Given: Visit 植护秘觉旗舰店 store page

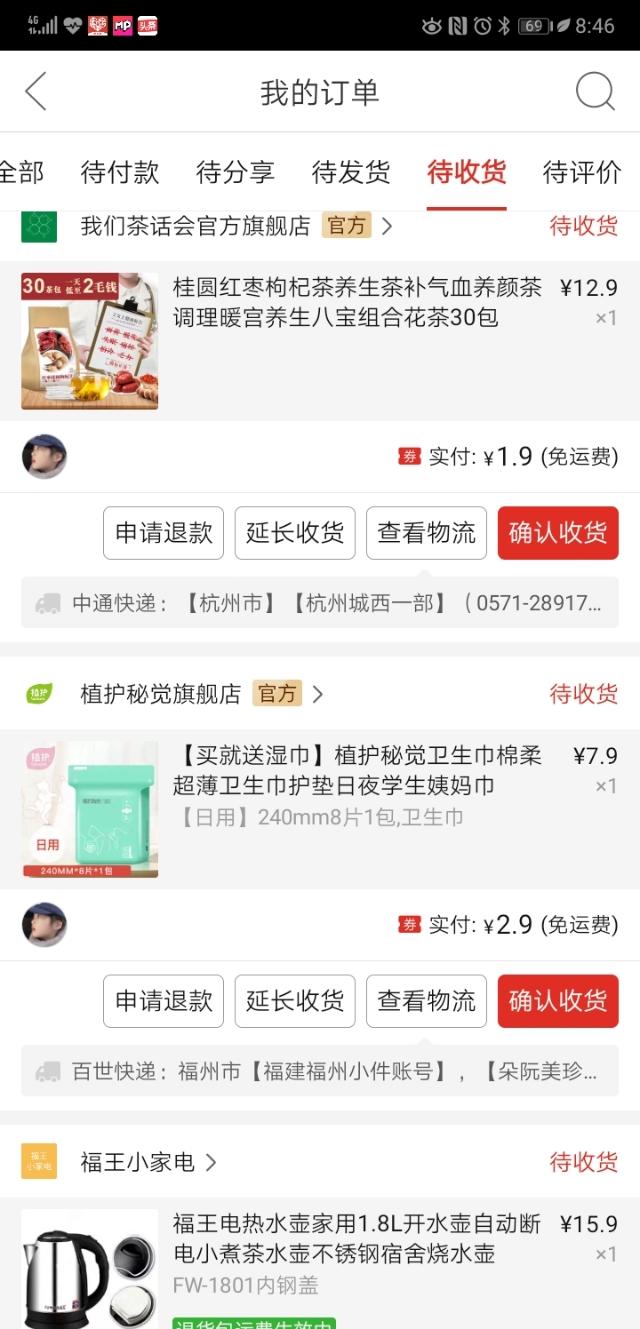Looking at the screenshot, I should [x=162, y=693].
